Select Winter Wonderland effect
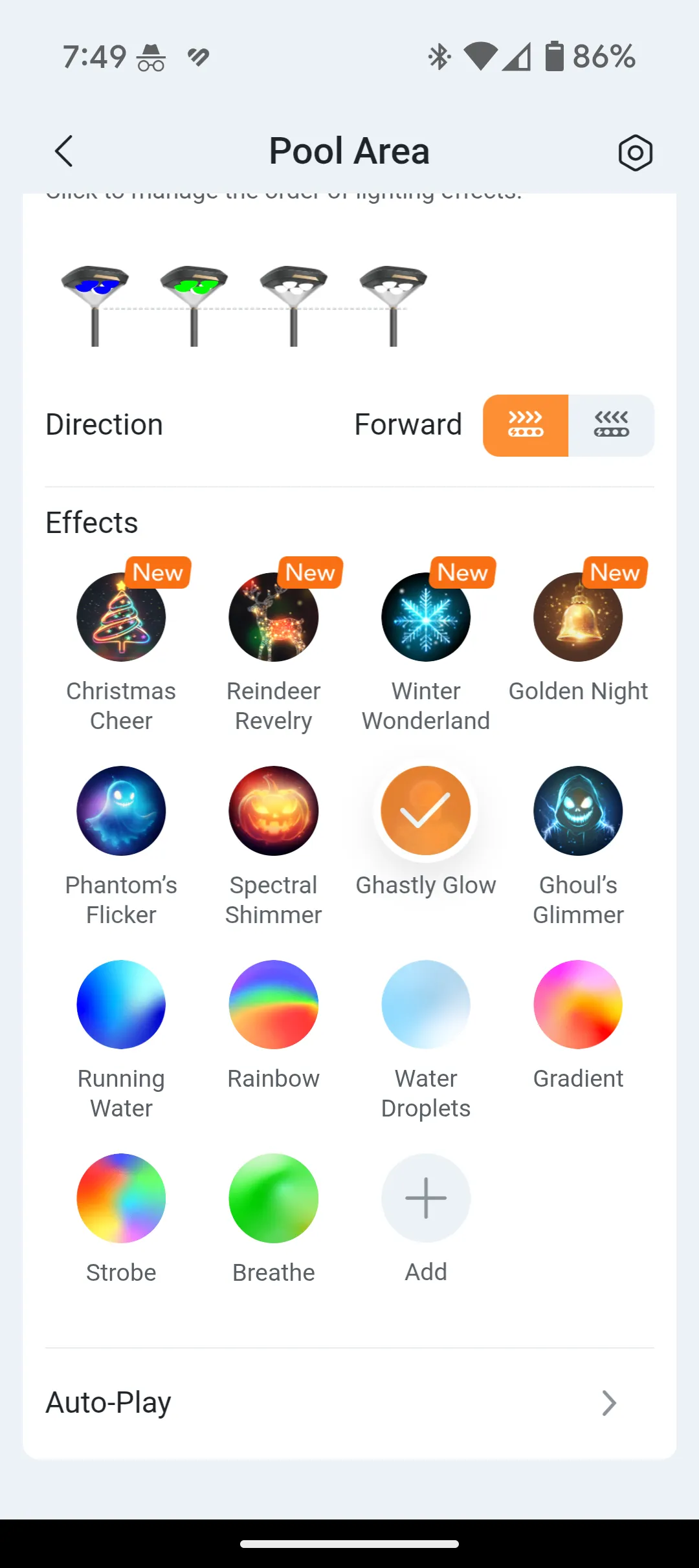699x1568 pixels. pyautogui.click(x=426, y=617)
